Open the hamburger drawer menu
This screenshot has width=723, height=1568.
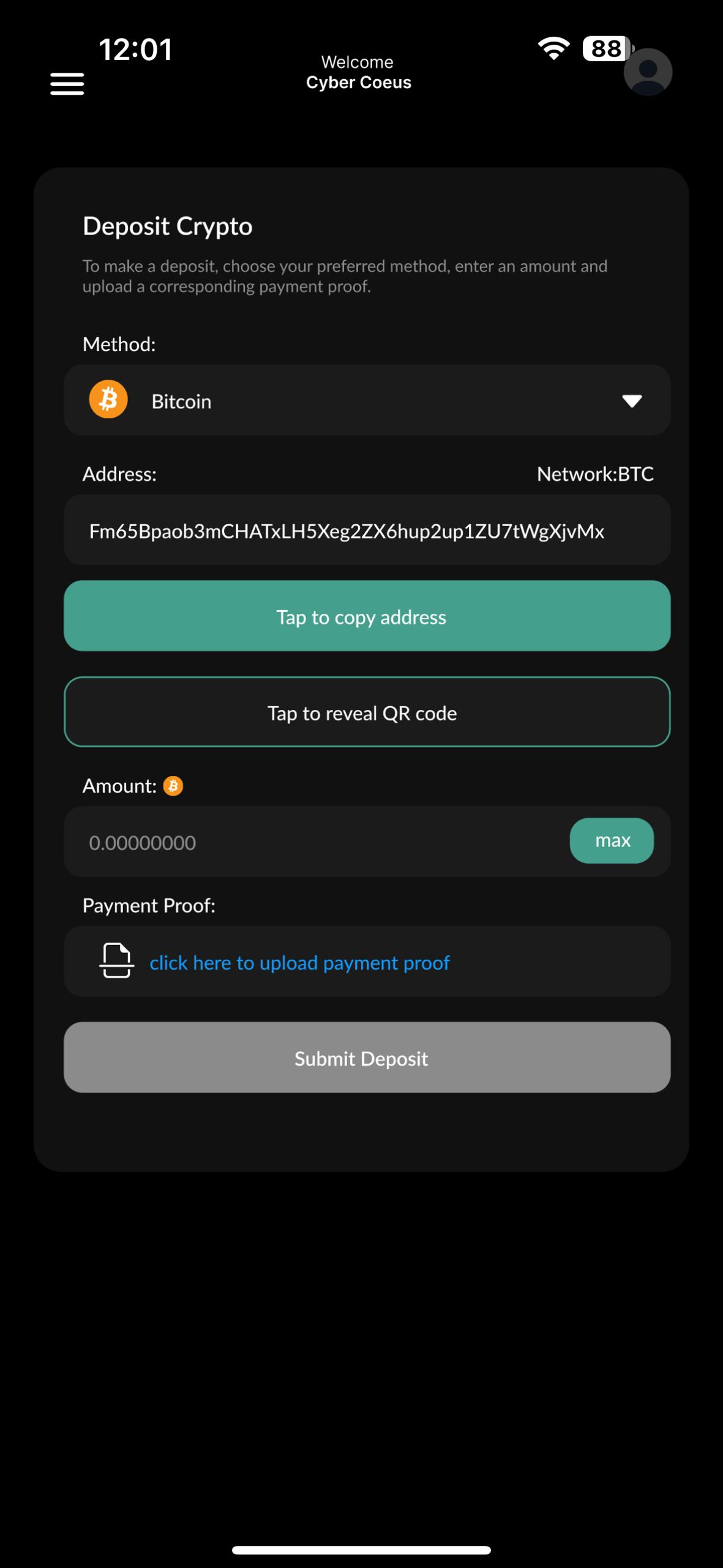67,84
